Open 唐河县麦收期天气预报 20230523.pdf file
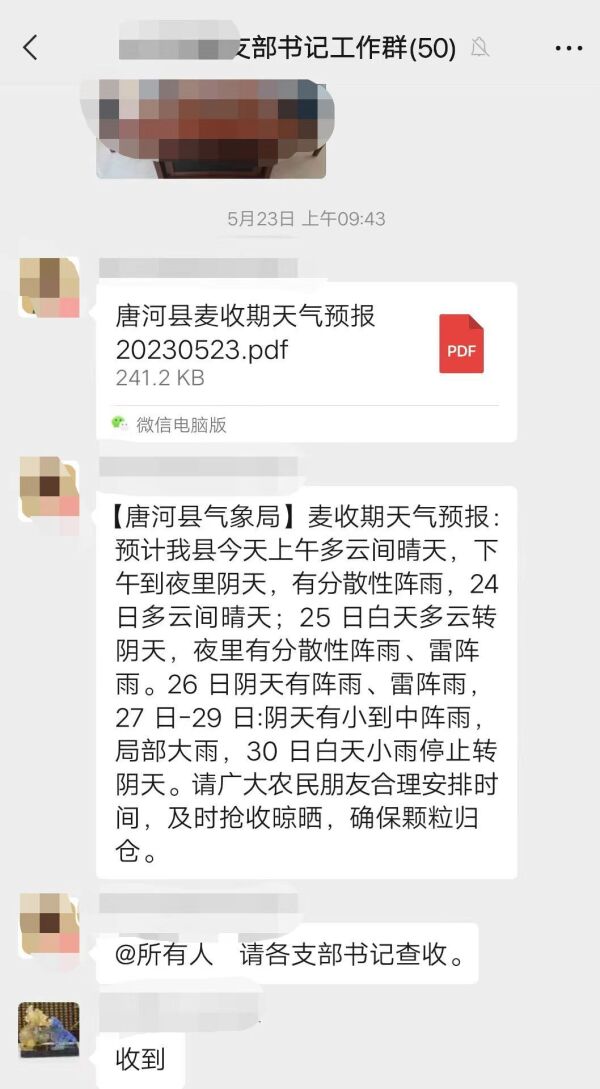This screenshot has width=600, height=1089. coord(306,347)
